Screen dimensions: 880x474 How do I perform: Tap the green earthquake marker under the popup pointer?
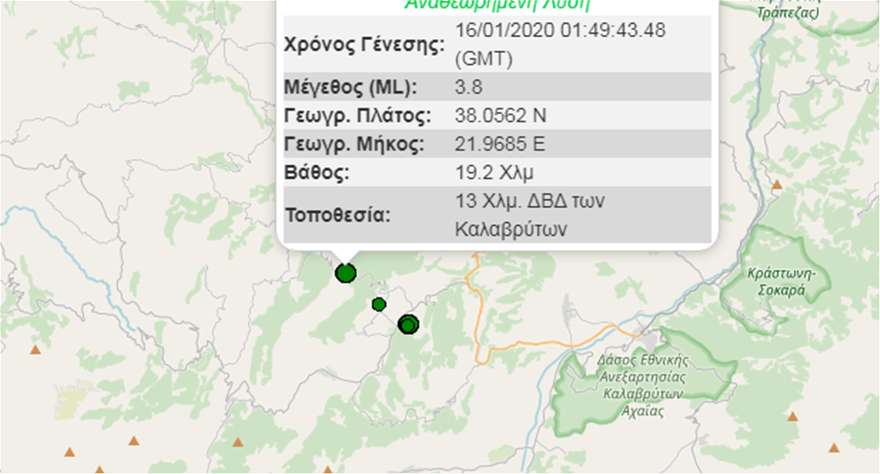tap(346, 273)
